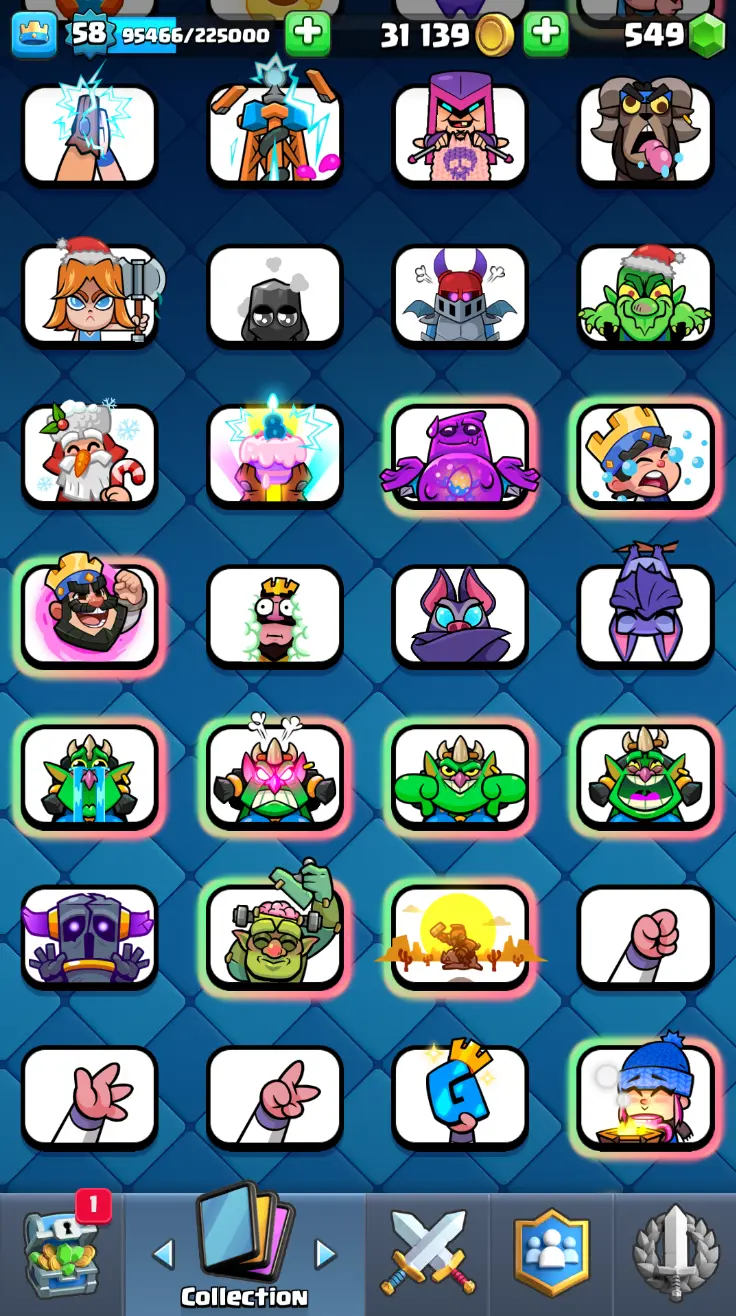The width and height of the screenshot is (736, 1316).
Task: Open the gems shop
Action: tap(707, 36)
